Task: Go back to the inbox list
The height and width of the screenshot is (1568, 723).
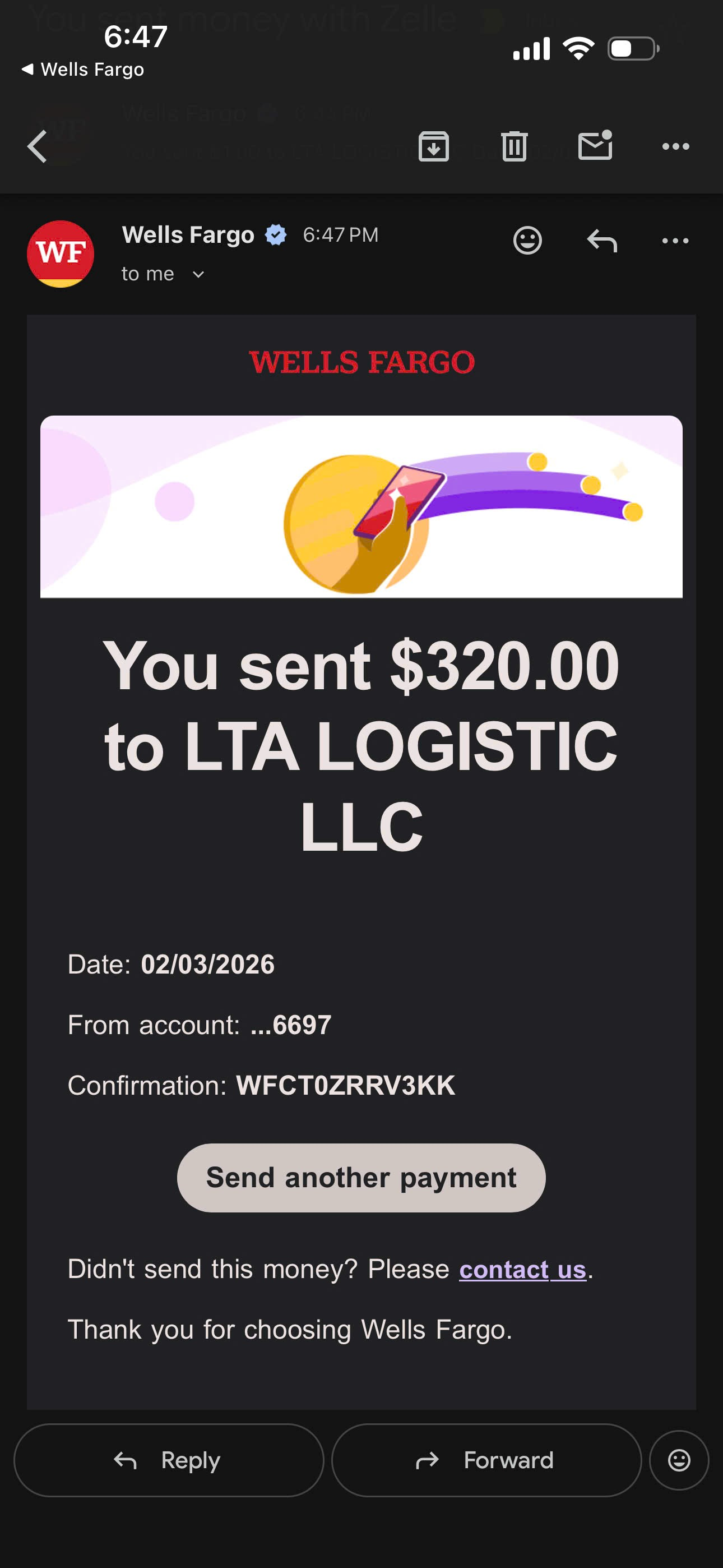Action: point(38,147)
